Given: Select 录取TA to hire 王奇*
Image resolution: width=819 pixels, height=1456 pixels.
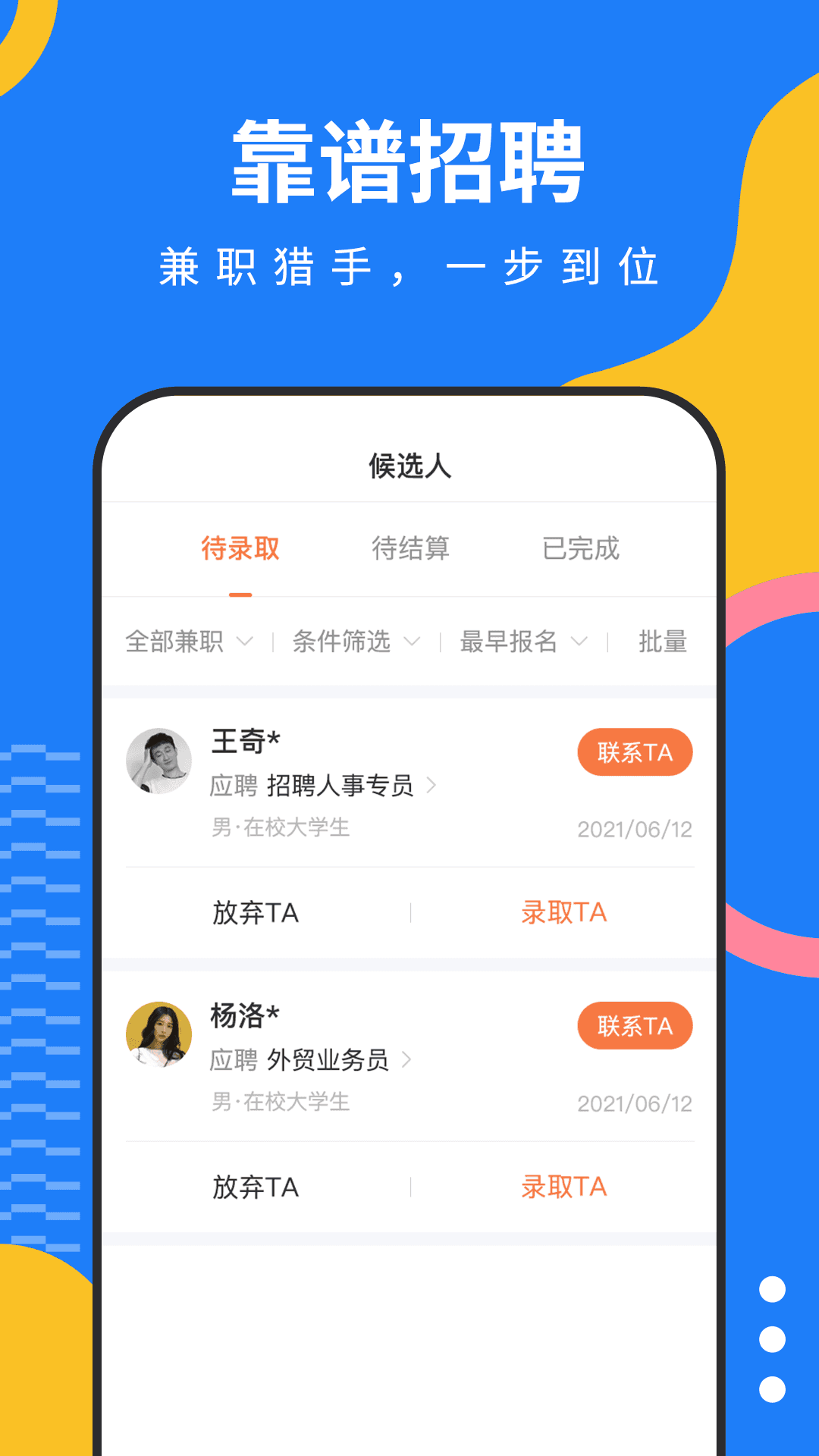Looking at the screenshot, I should coord(566,912).
